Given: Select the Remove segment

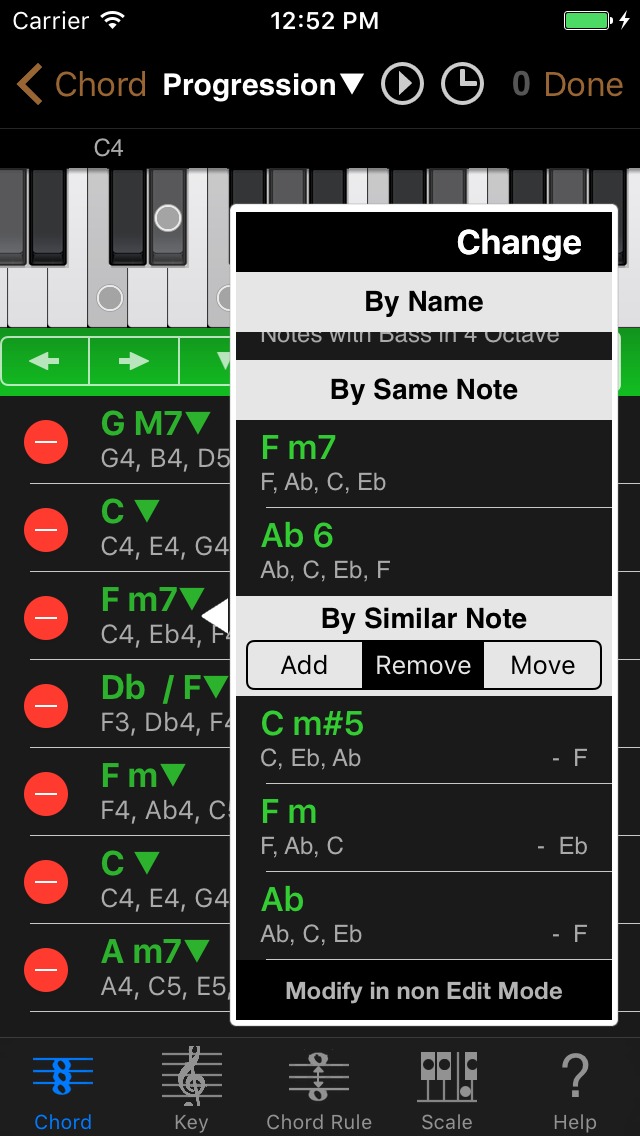Looking at the screenshot, I should click(423, 665).
